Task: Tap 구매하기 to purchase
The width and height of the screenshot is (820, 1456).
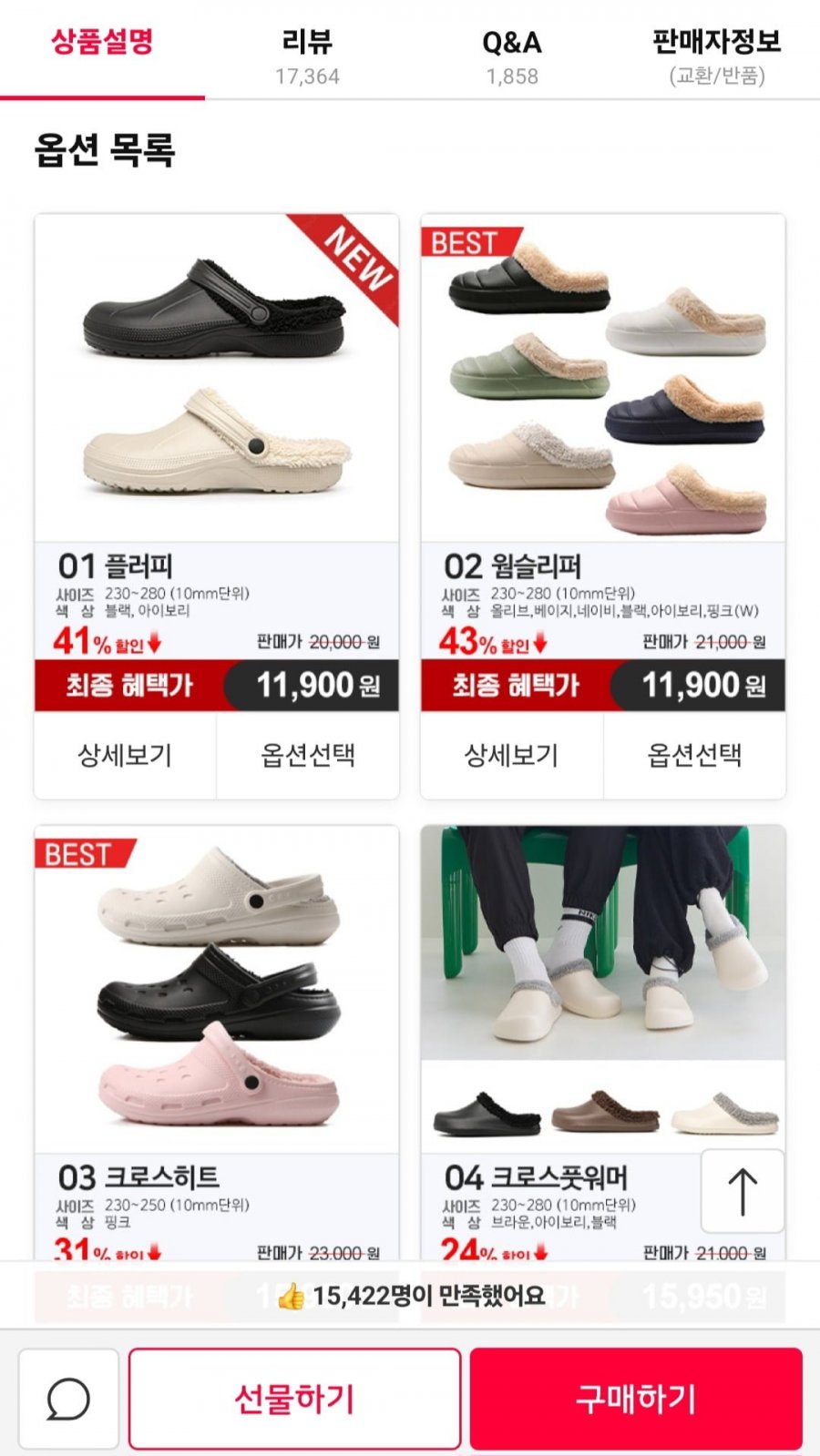Action: tap(636, 1399)
